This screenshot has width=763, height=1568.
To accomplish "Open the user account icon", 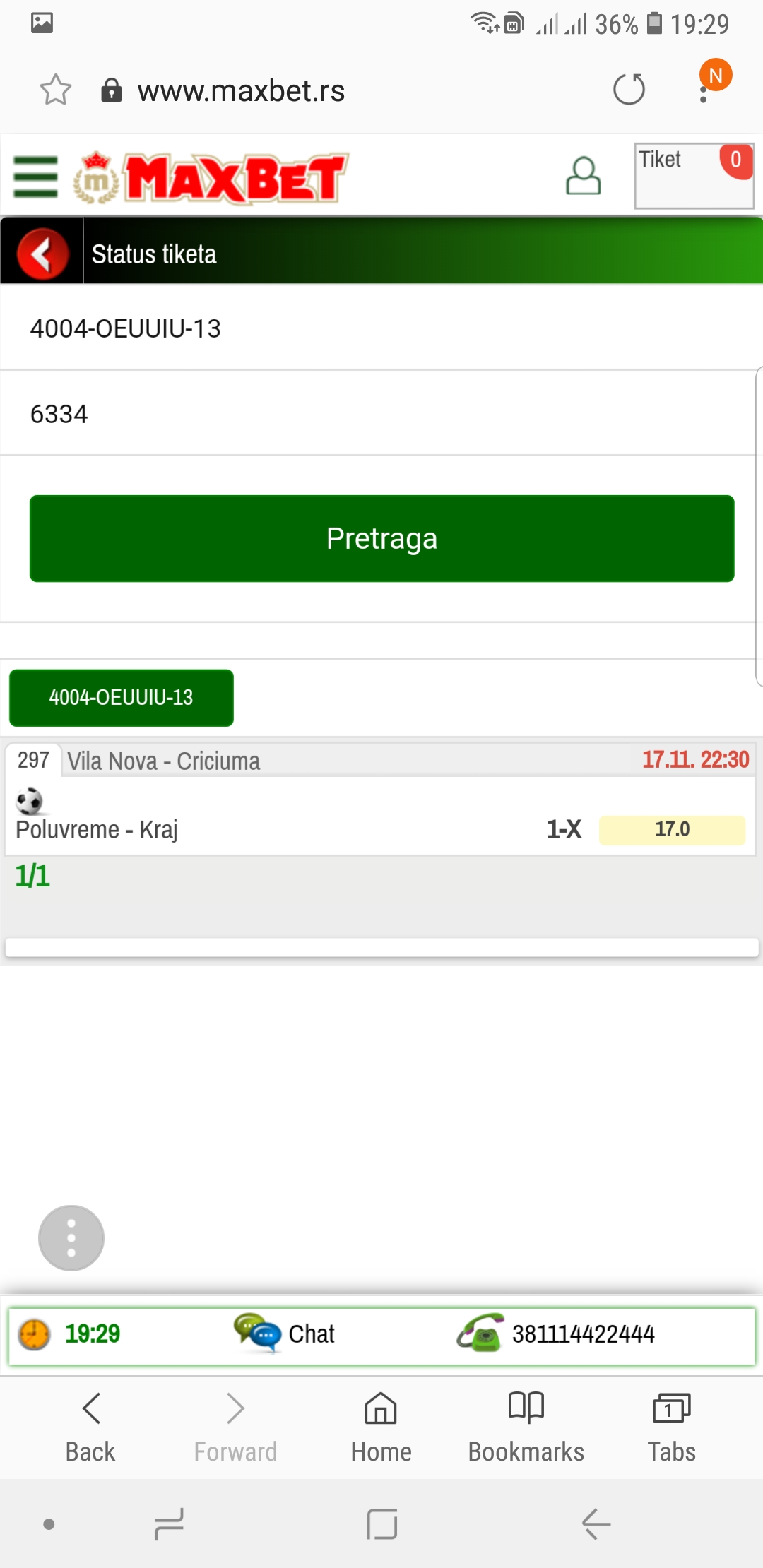I will [x=584, y=176].
